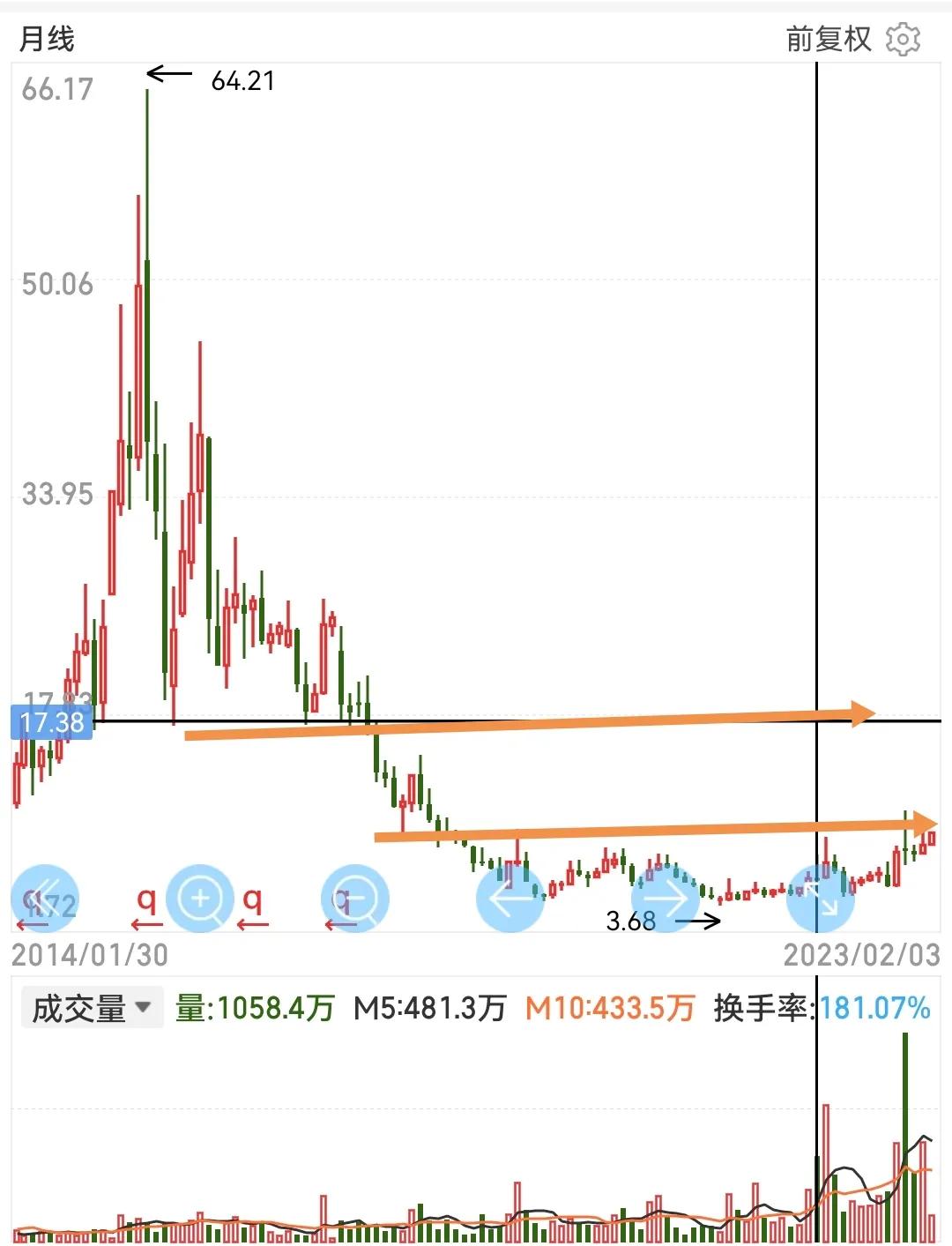Tap the zoom-out magnifier icon

(x=353, y=899)
